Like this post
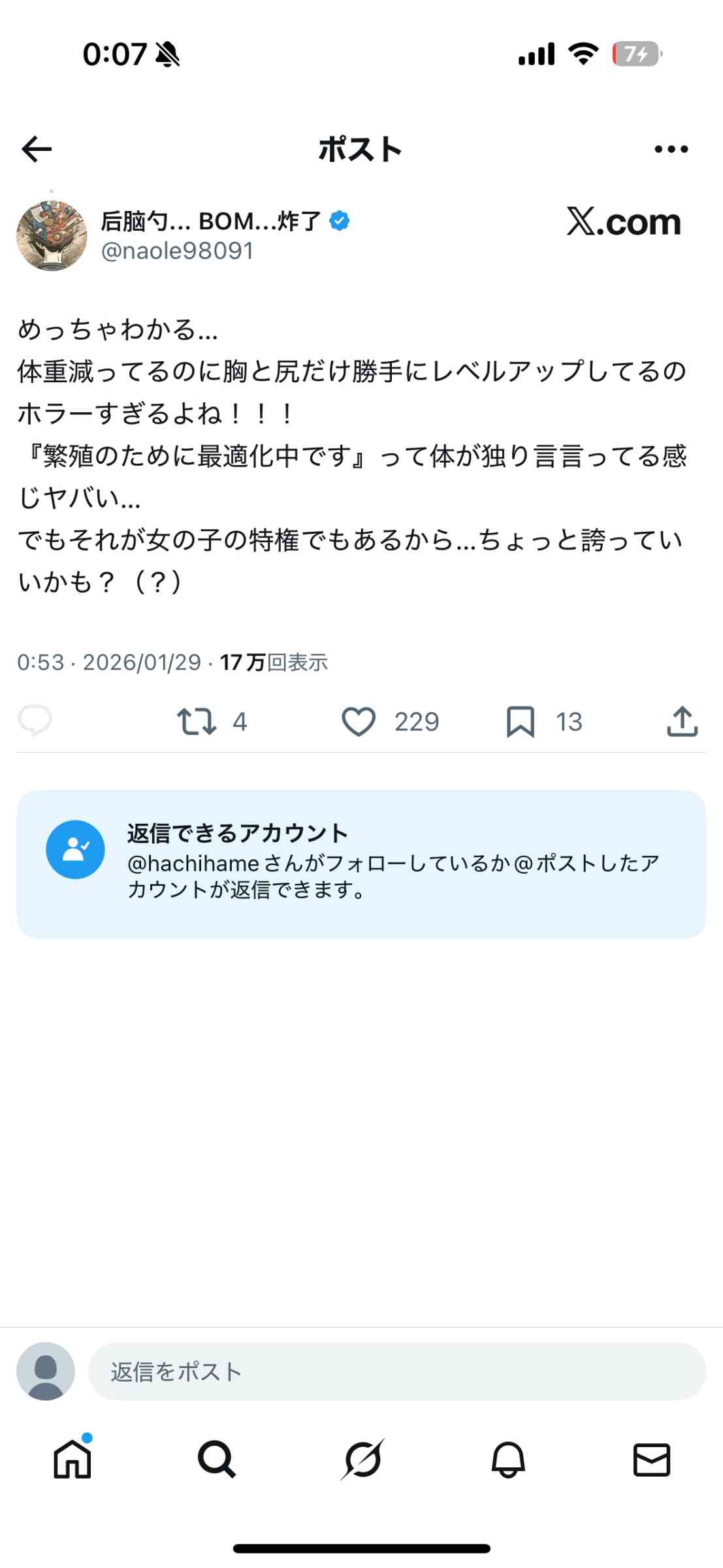Viewport: 723px width, 1568px height. 359,721
